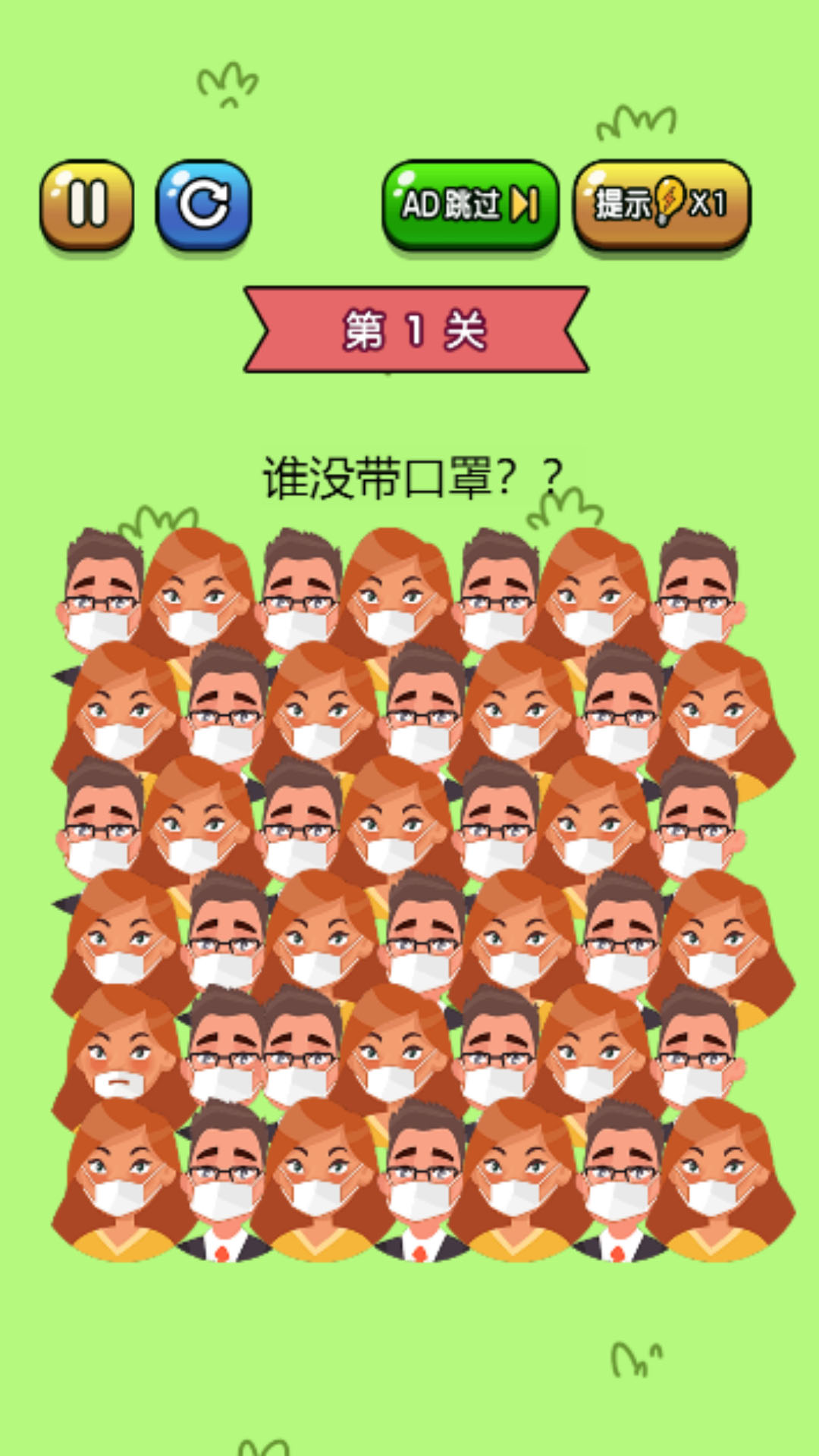Pause the game
Screen dimensions: 819x1456
pyautogui.click(x=86, y=205)
